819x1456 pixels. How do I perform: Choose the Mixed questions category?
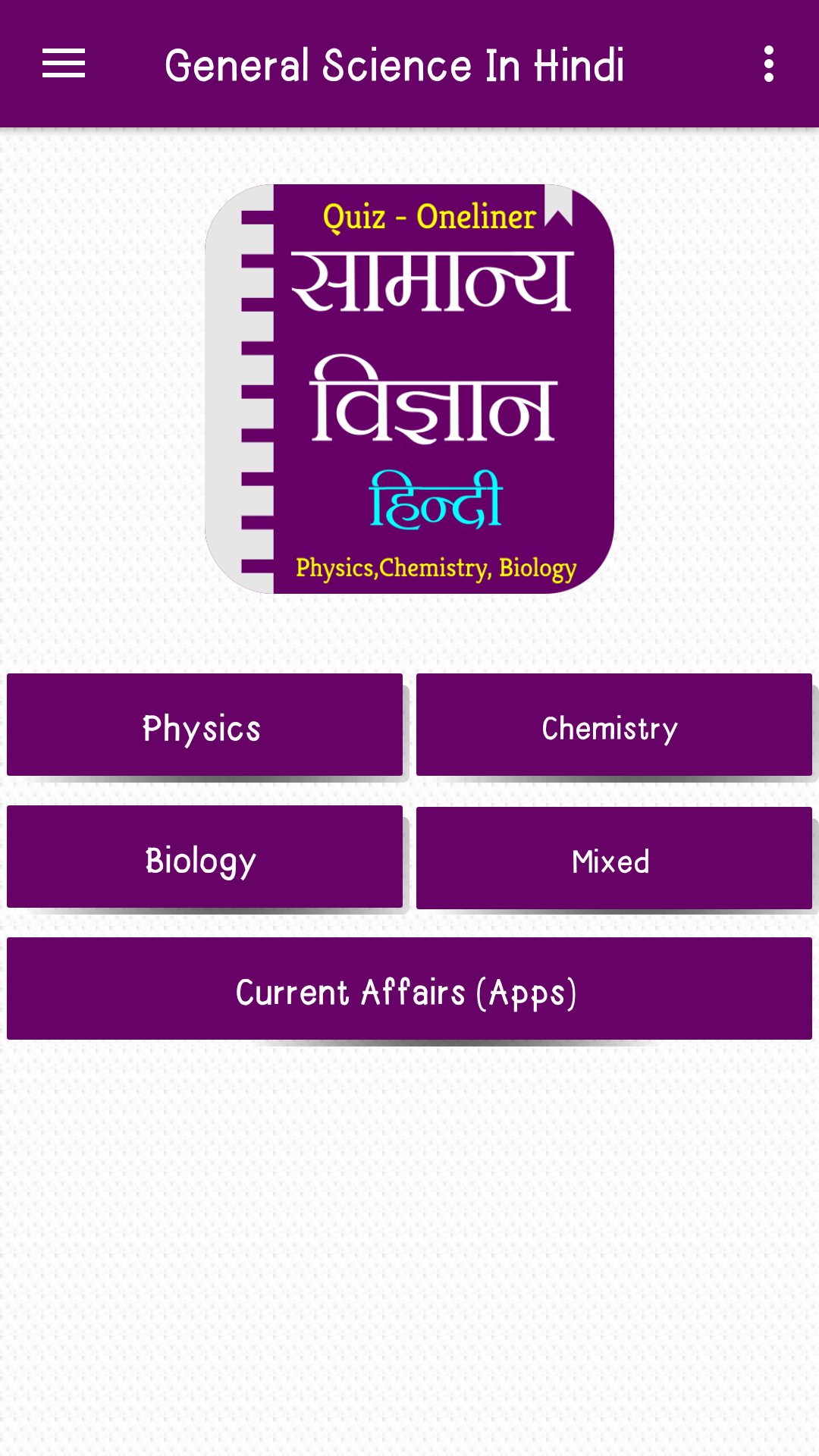click(613, 858)
